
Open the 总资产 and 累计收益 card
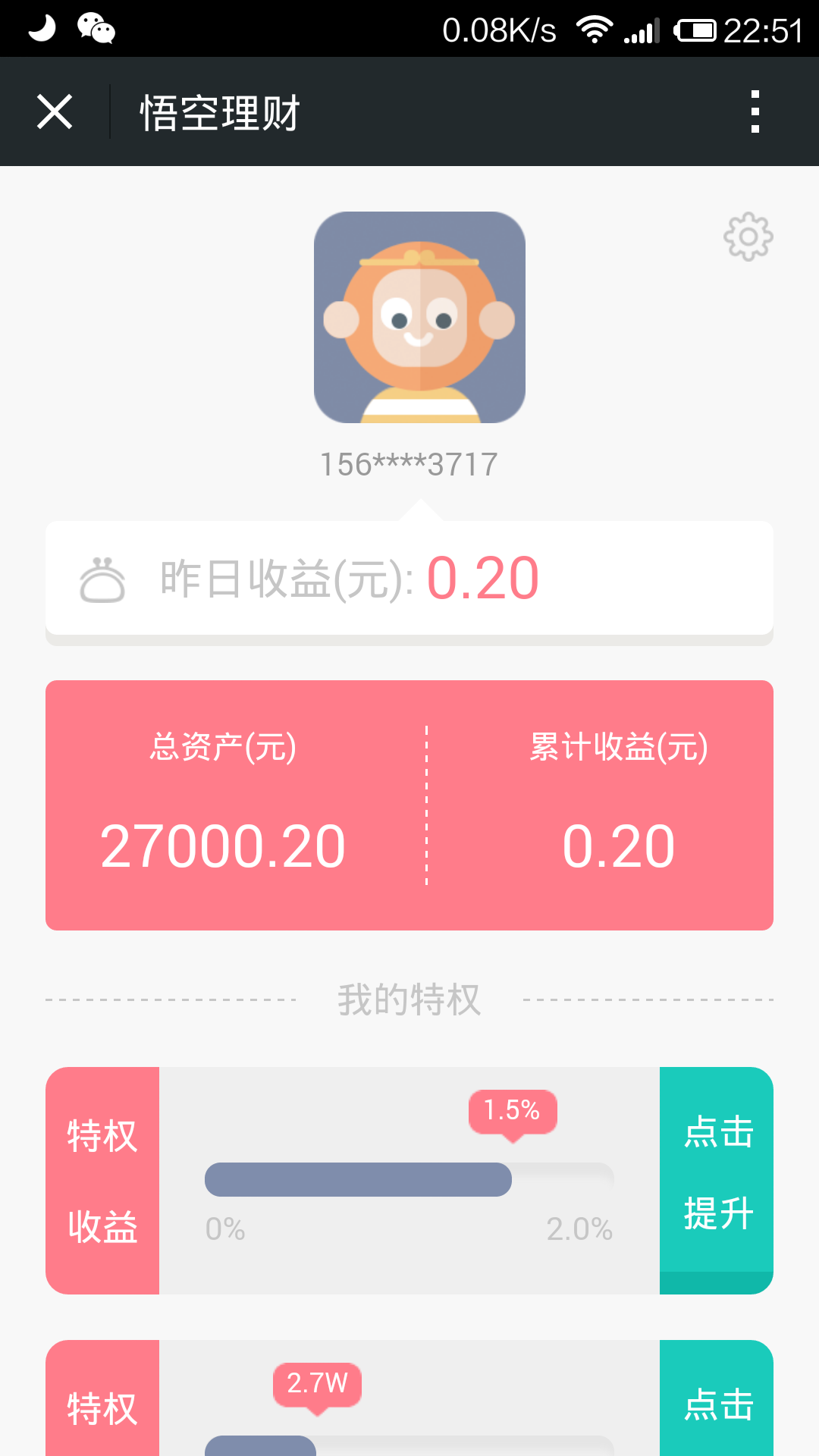[x=409, y=805]
